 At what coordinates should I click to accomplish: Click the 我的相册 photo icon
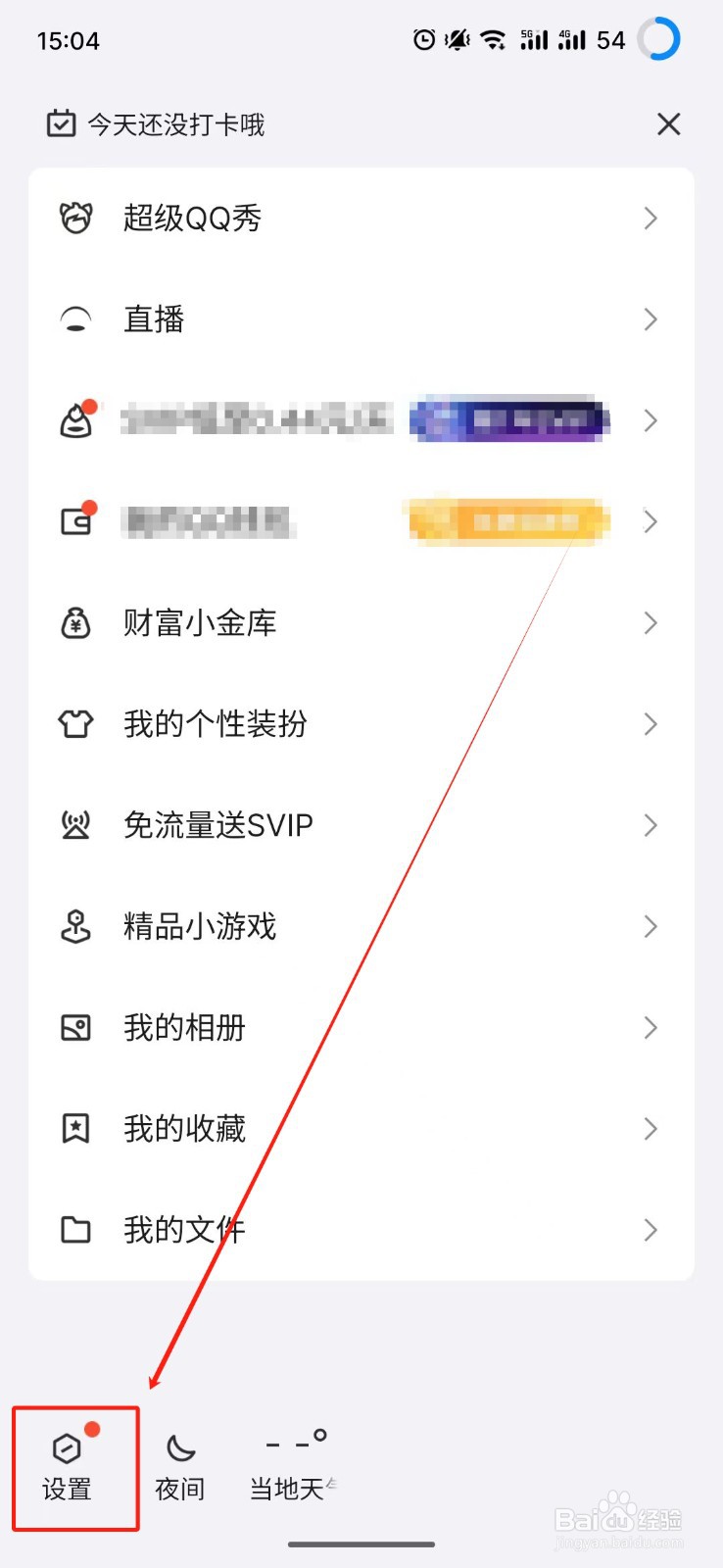coord(76,1027)
